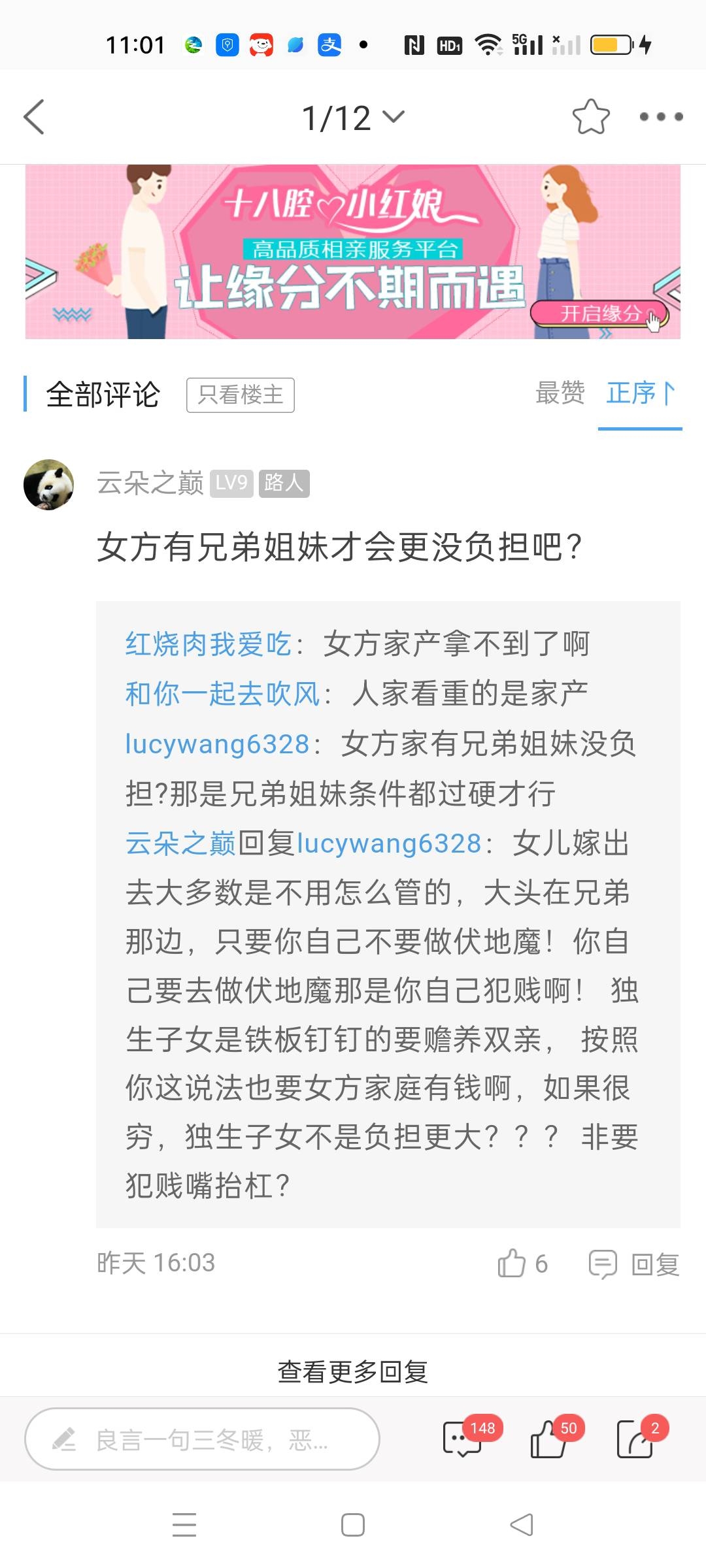Reply to 云朵之巅's comment via 回复

click(634, 1264)
